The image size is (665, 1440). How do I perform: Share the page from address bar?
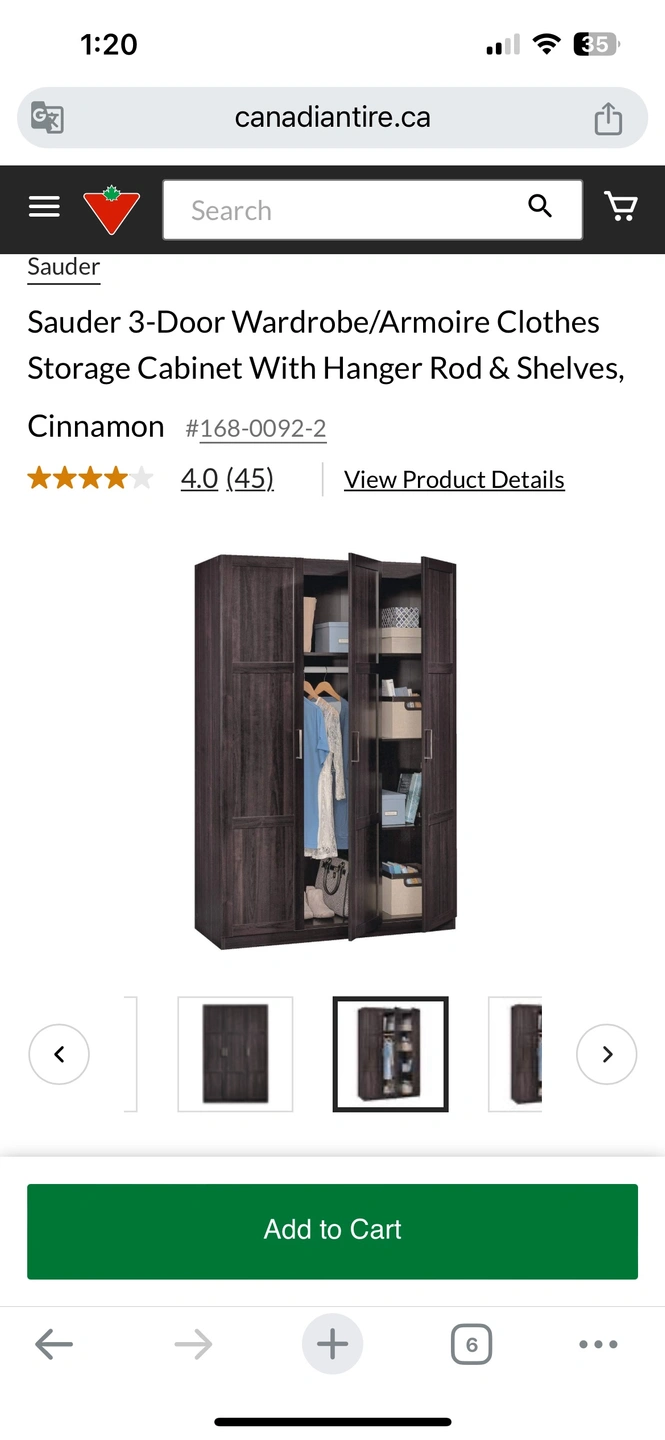coord(608,119)
